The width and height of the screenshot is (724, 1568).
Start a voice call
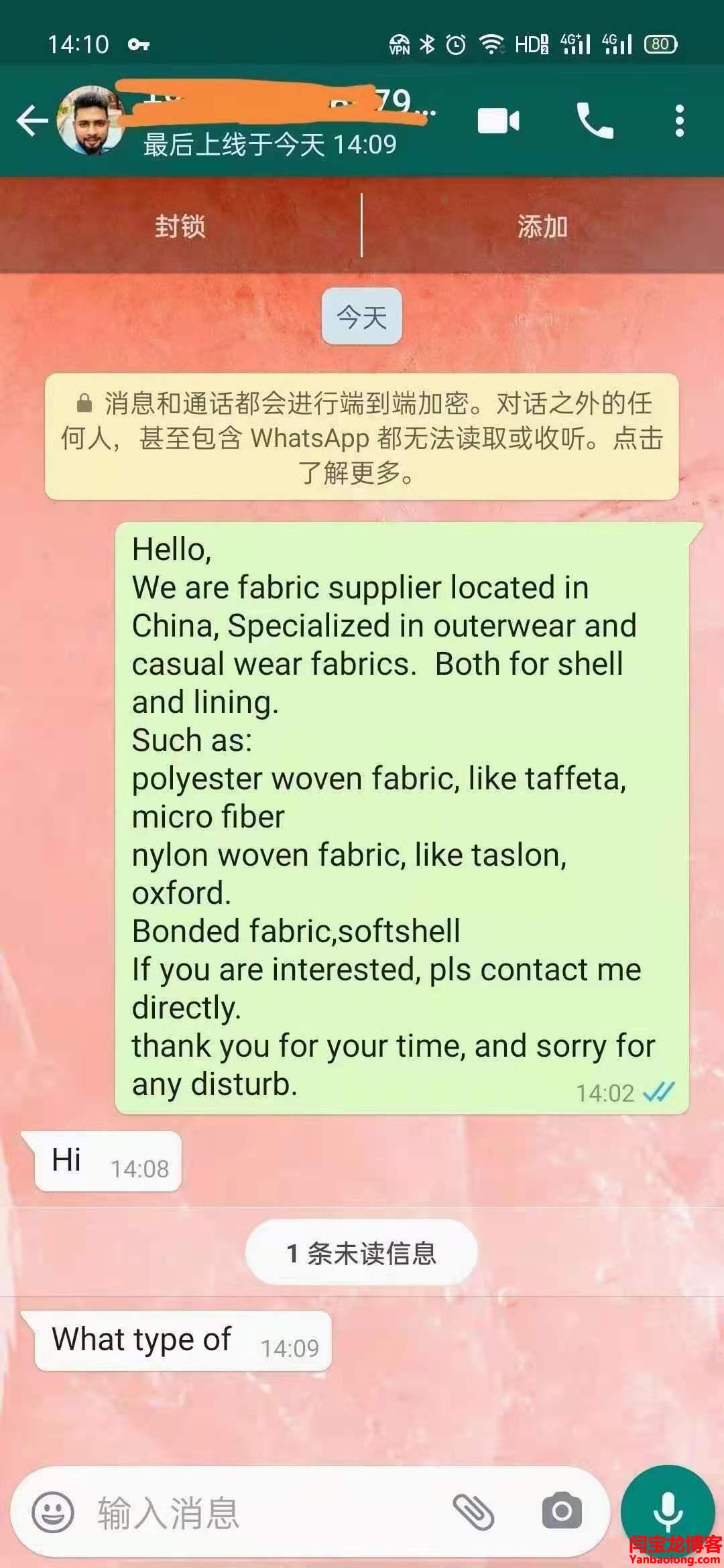tap(595, 121)
